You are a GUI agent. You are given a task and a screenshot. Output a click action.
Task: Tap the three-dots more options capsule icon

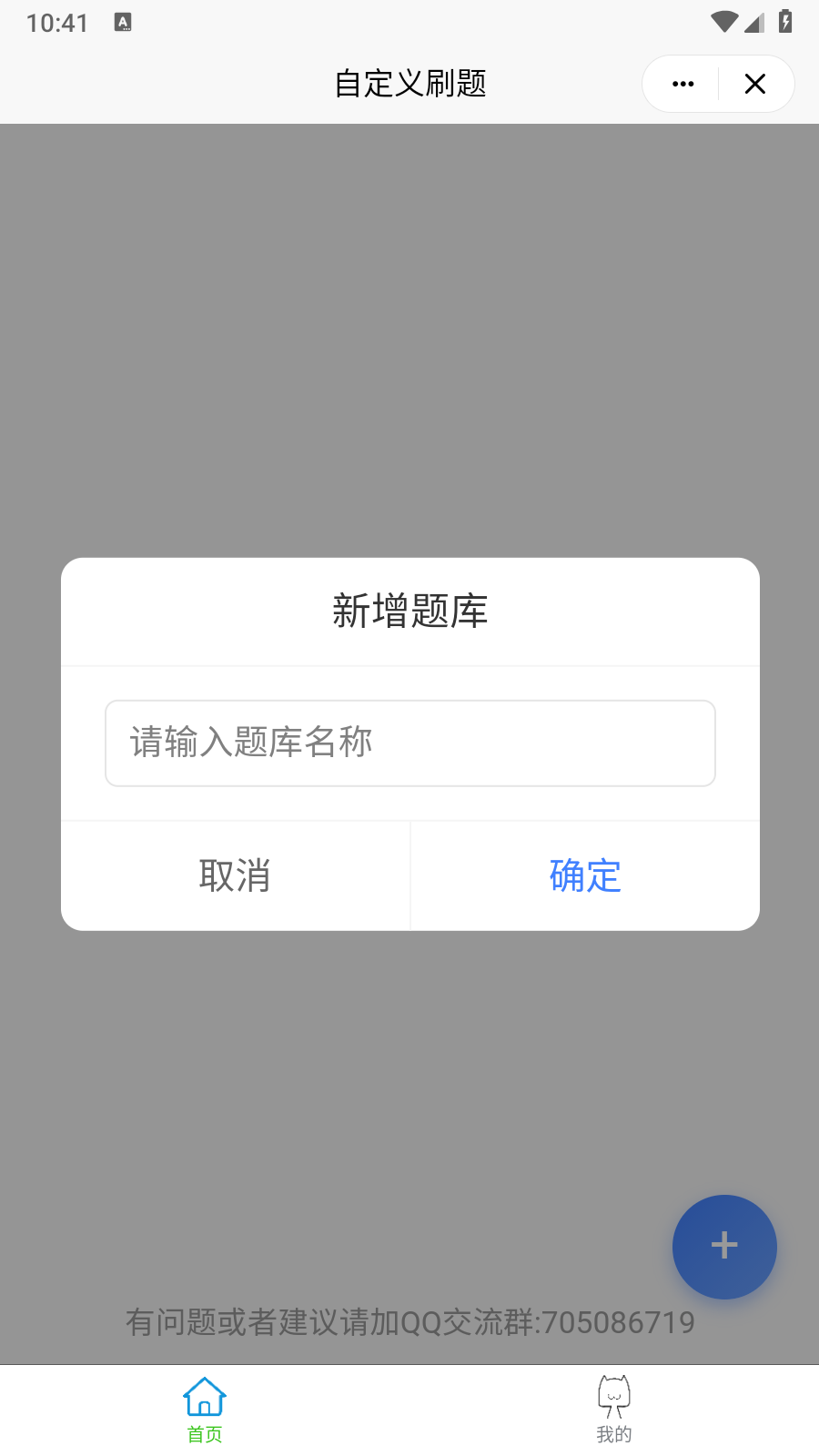coord(682,83)
